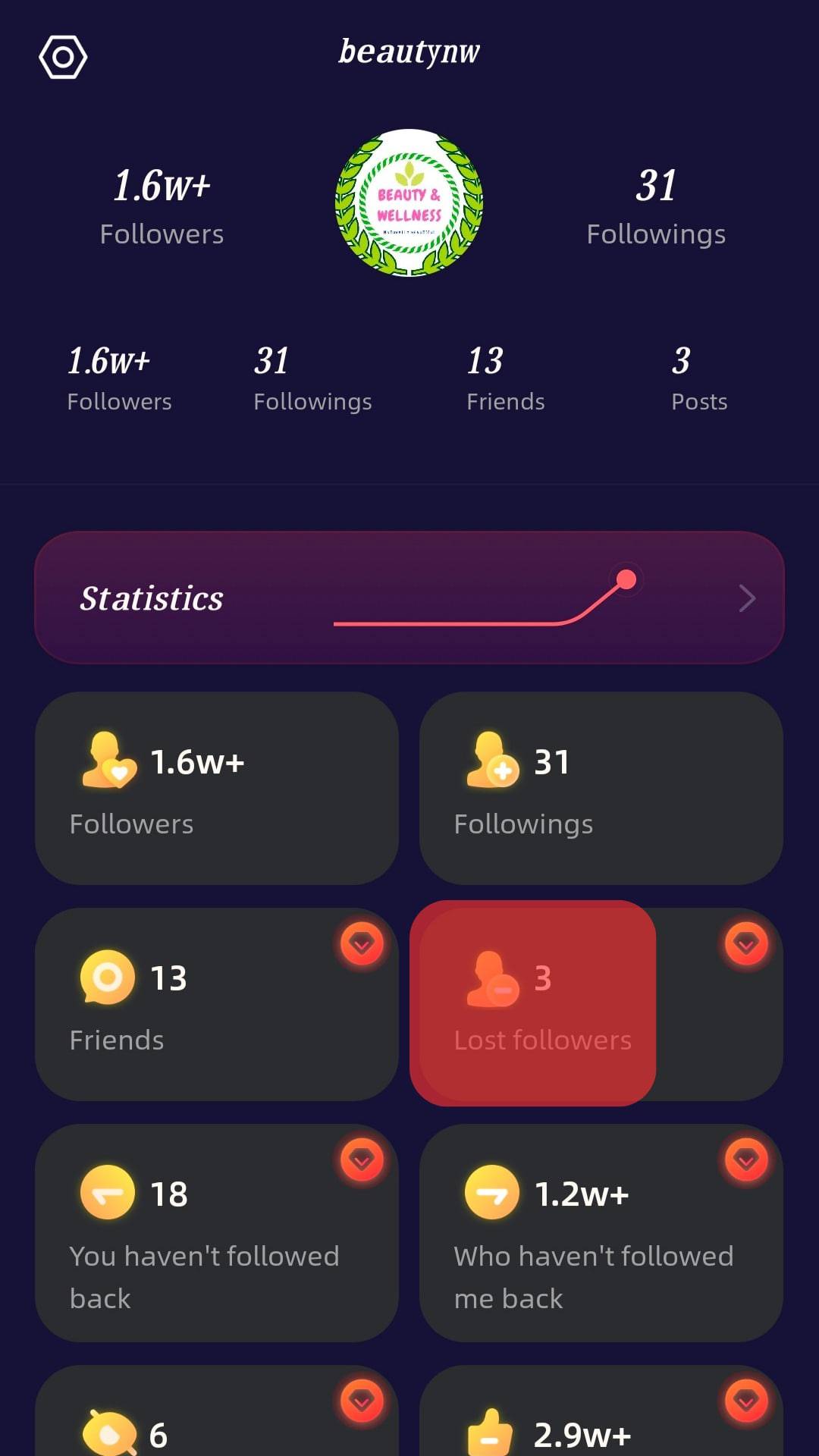The width and height of the screenshot is (819, 1456).
Task: Open the 31 Followings card
Action: tap(601, 789)
